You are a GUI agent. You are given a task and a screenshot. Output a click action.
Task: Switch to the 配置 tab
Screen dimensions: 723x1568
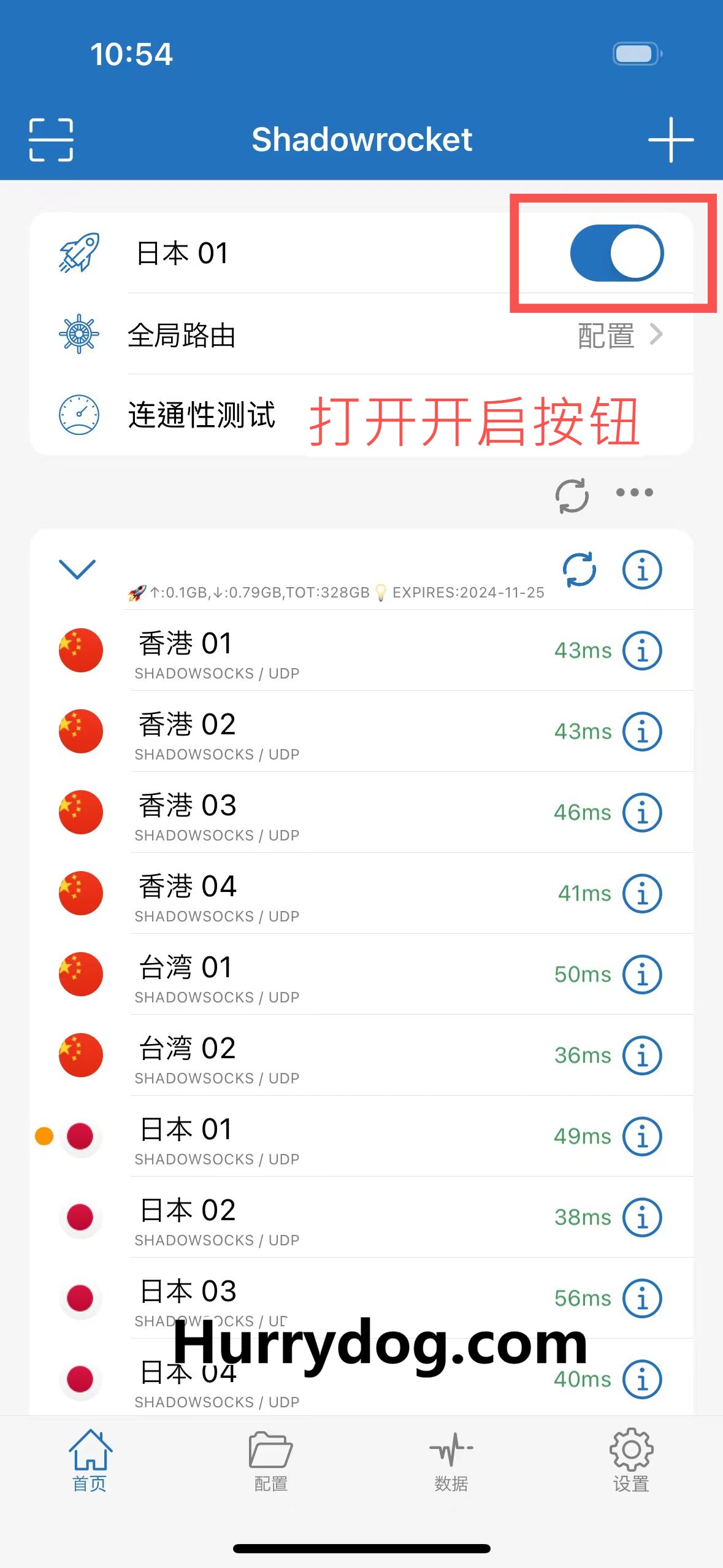click(270, 1461)
